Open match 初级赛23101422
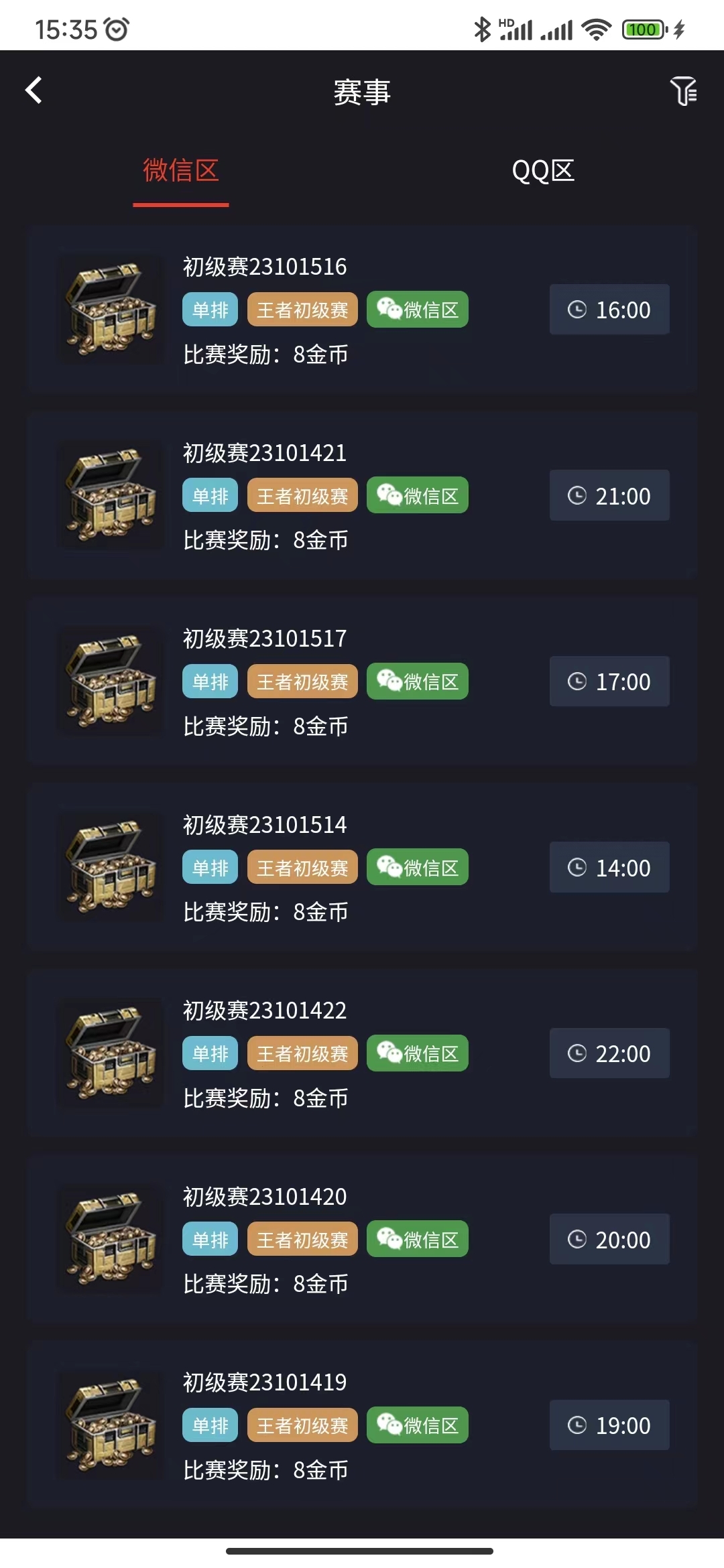 tap(362, 1053)
